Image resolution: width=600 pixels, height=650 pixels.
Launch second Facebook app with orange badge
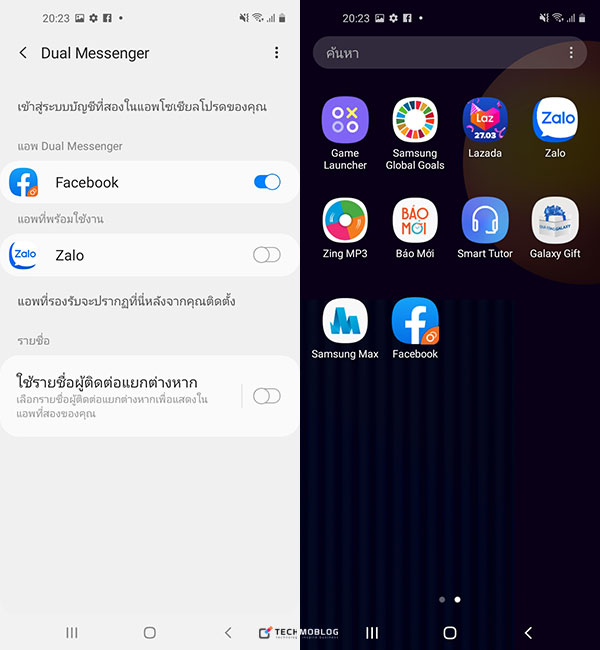(415, 322)
